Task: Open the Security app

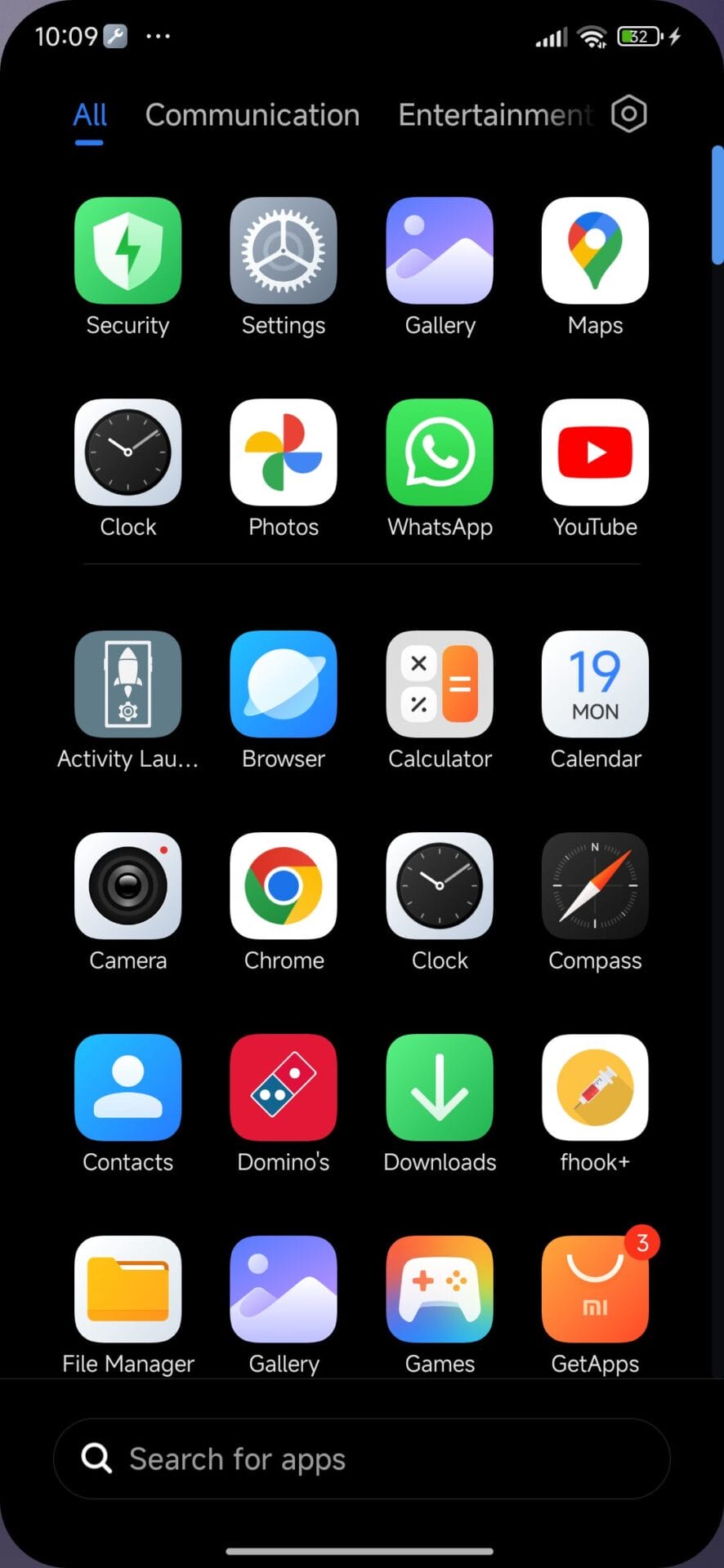Action: 128,251
